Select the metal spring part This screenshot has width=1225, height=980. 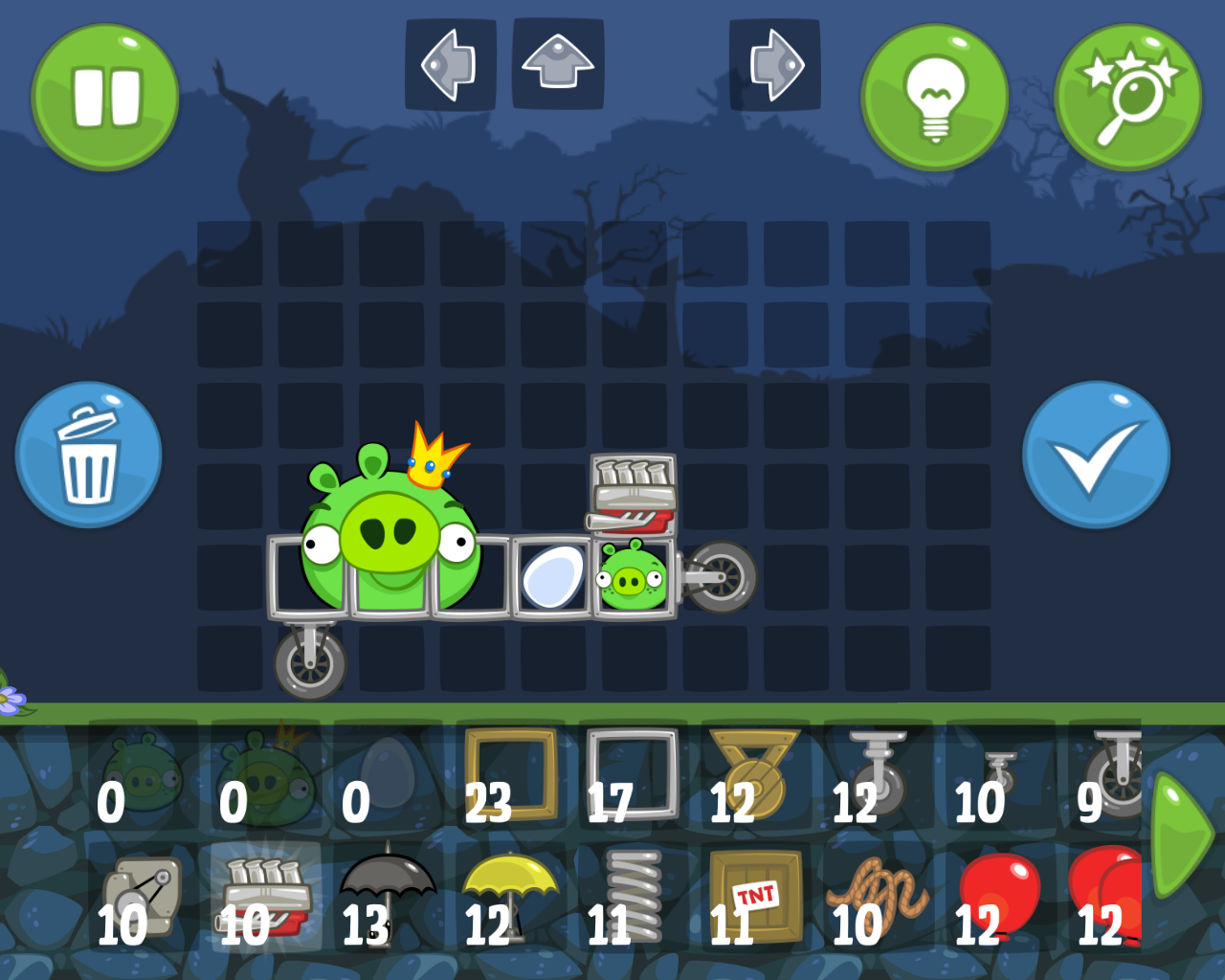point(633,897)
